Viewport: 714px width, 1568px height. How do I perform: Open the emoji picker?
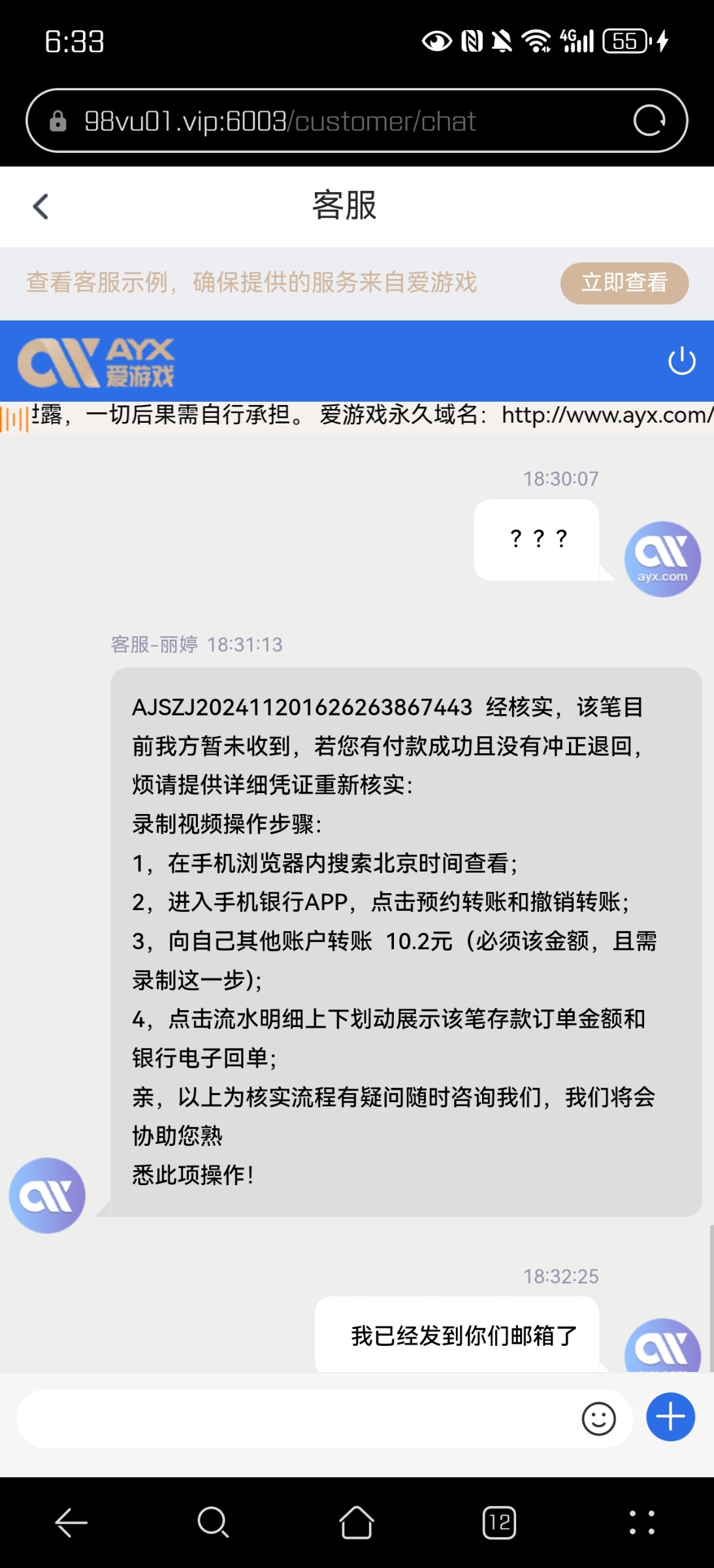(x=598, y=1418)
